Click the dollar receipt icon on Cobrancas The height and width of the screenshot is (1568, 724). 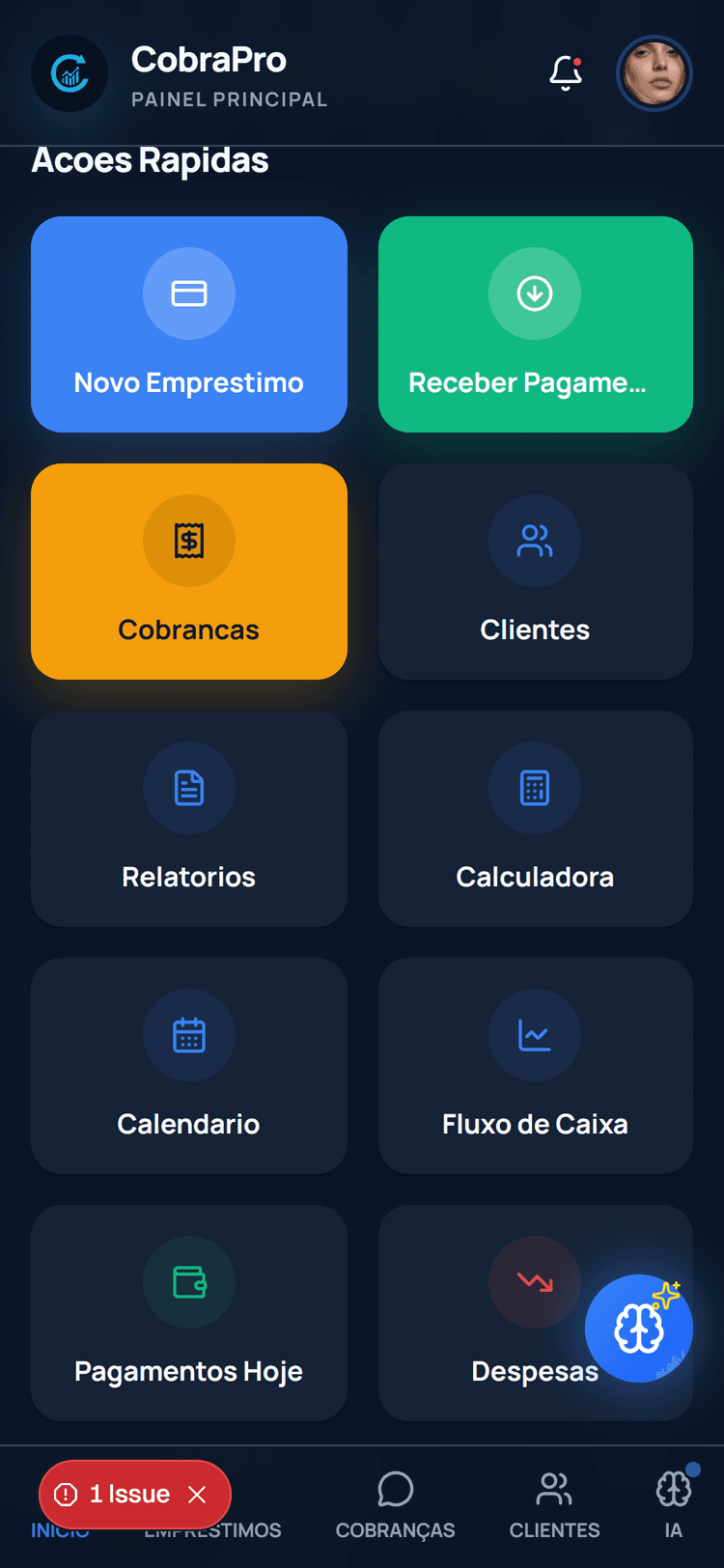[x=188, y=541]
